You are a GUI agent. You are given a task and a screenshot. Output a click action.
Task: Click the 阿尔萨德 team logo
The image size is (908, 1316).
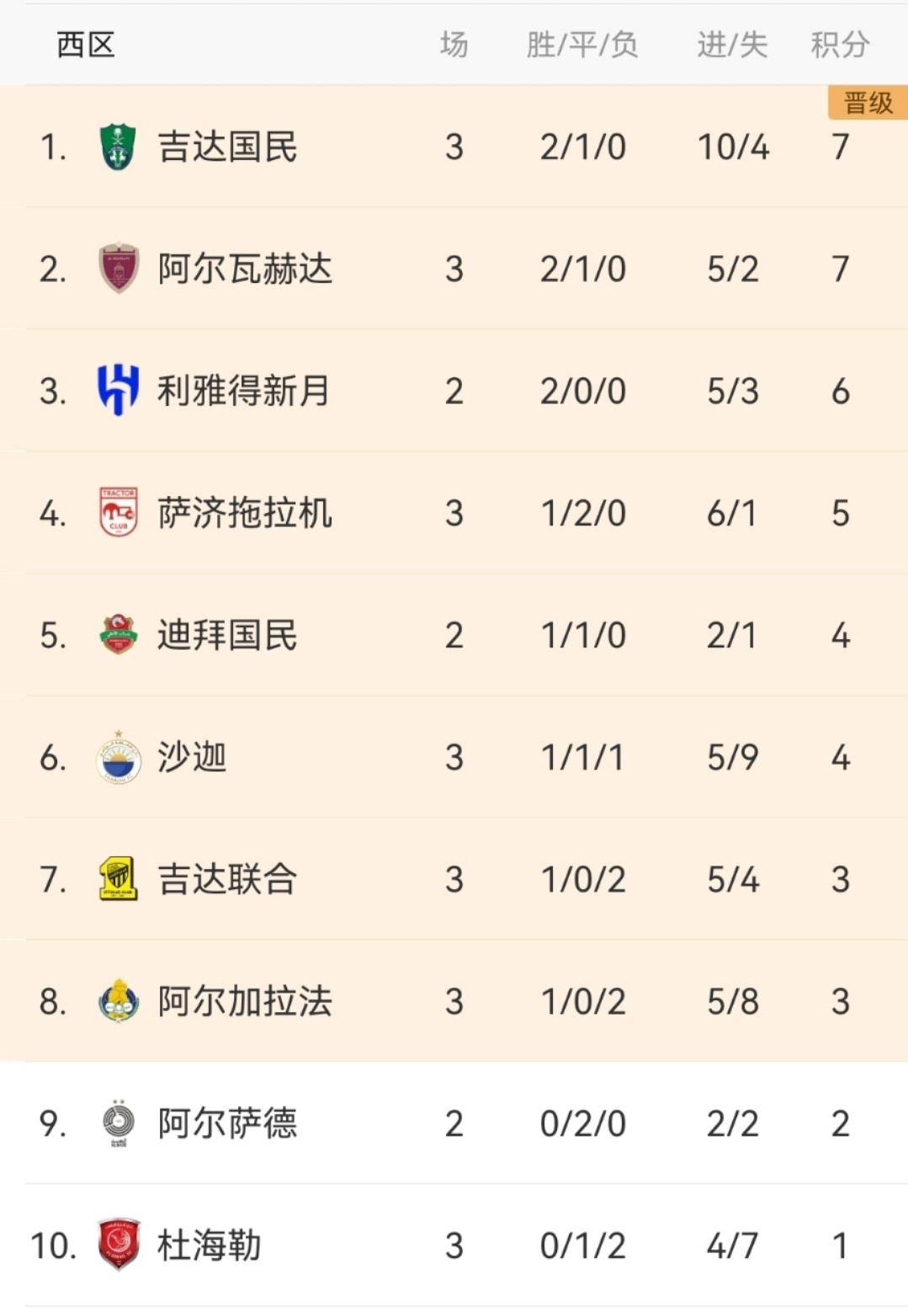[x=120, y=1123]
